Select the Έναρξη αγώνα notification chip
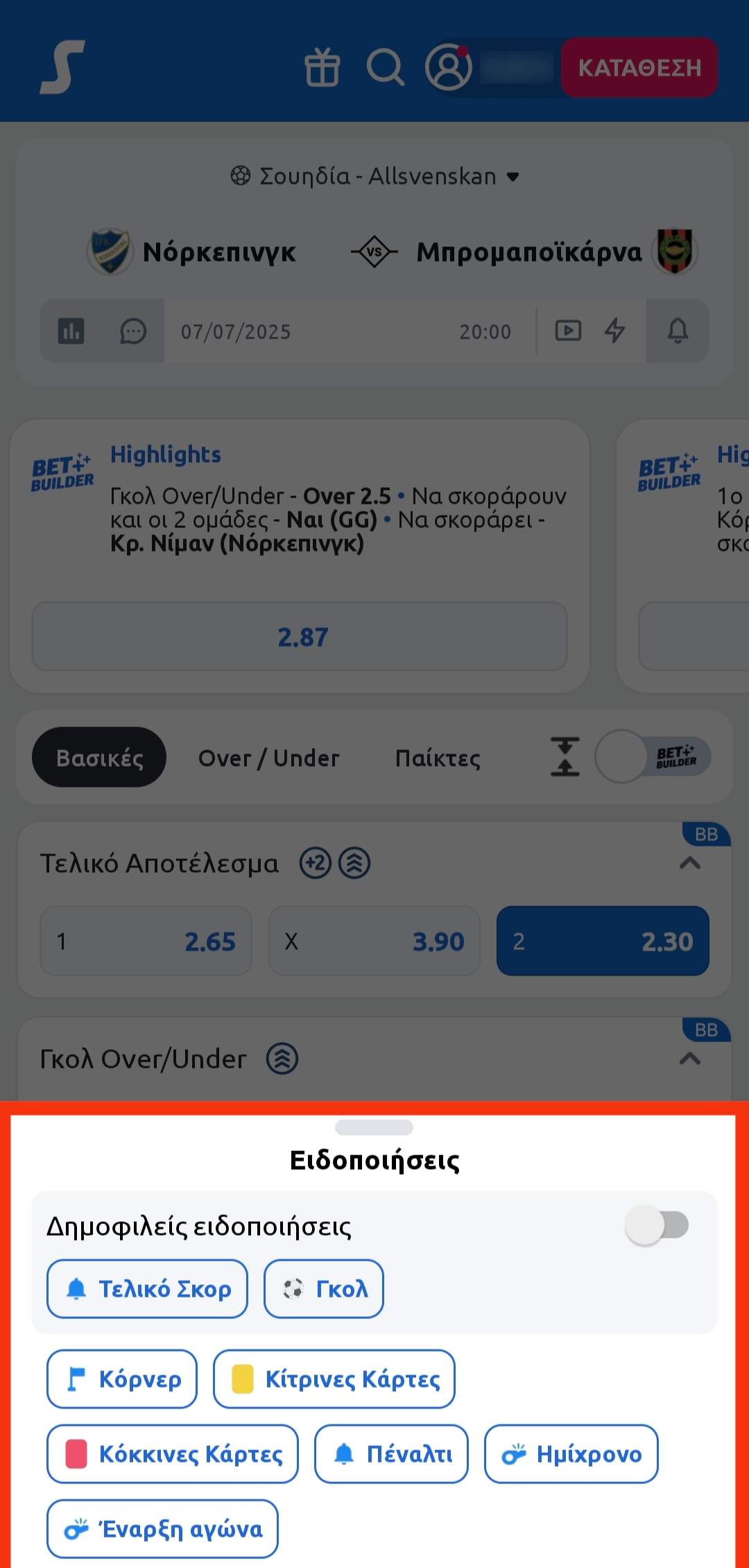The width and height of the screenshot is (749, 1568). [x=163, y=1528]
